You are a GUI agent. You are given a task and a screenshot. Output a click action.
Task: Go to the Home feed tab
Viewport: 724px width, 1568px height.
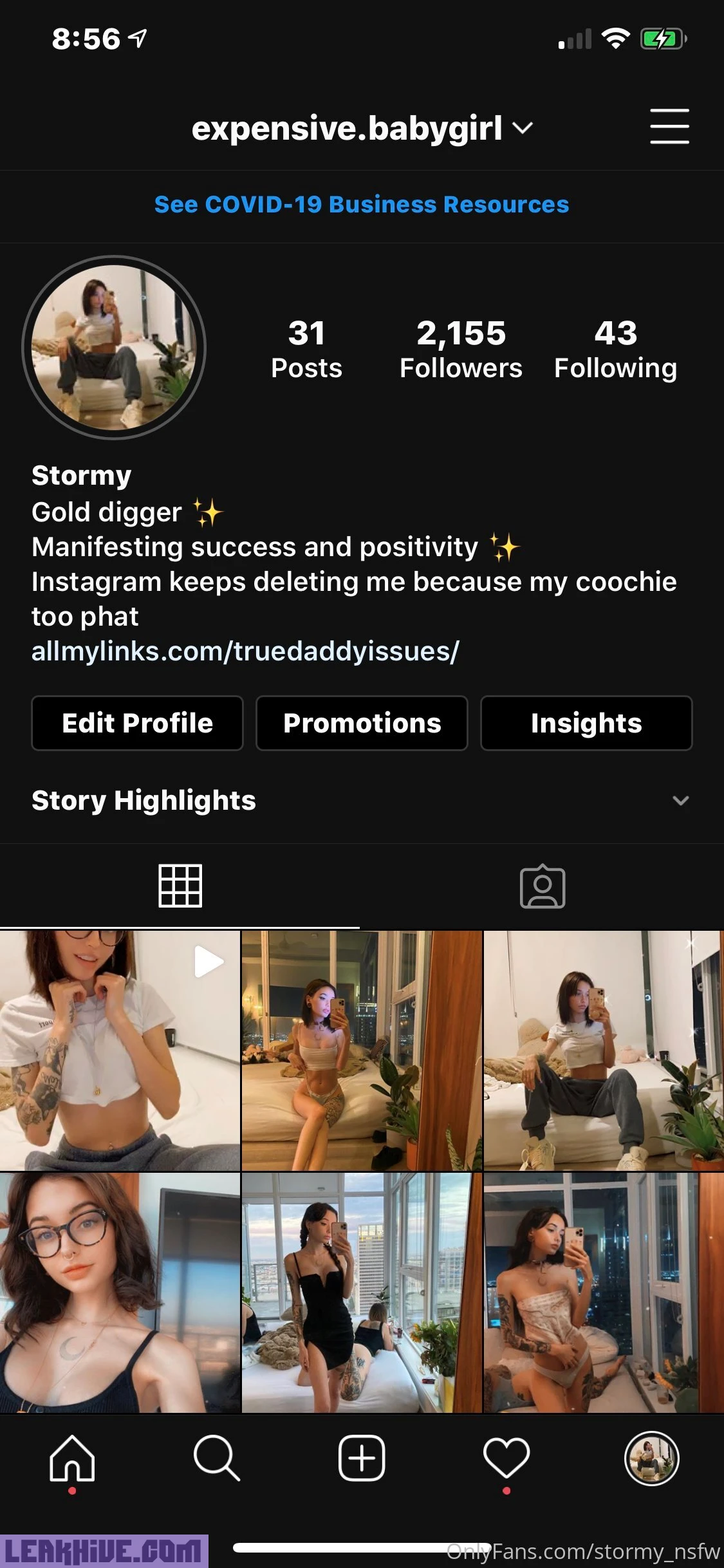pyautogui.click(x=72, y=1459)
